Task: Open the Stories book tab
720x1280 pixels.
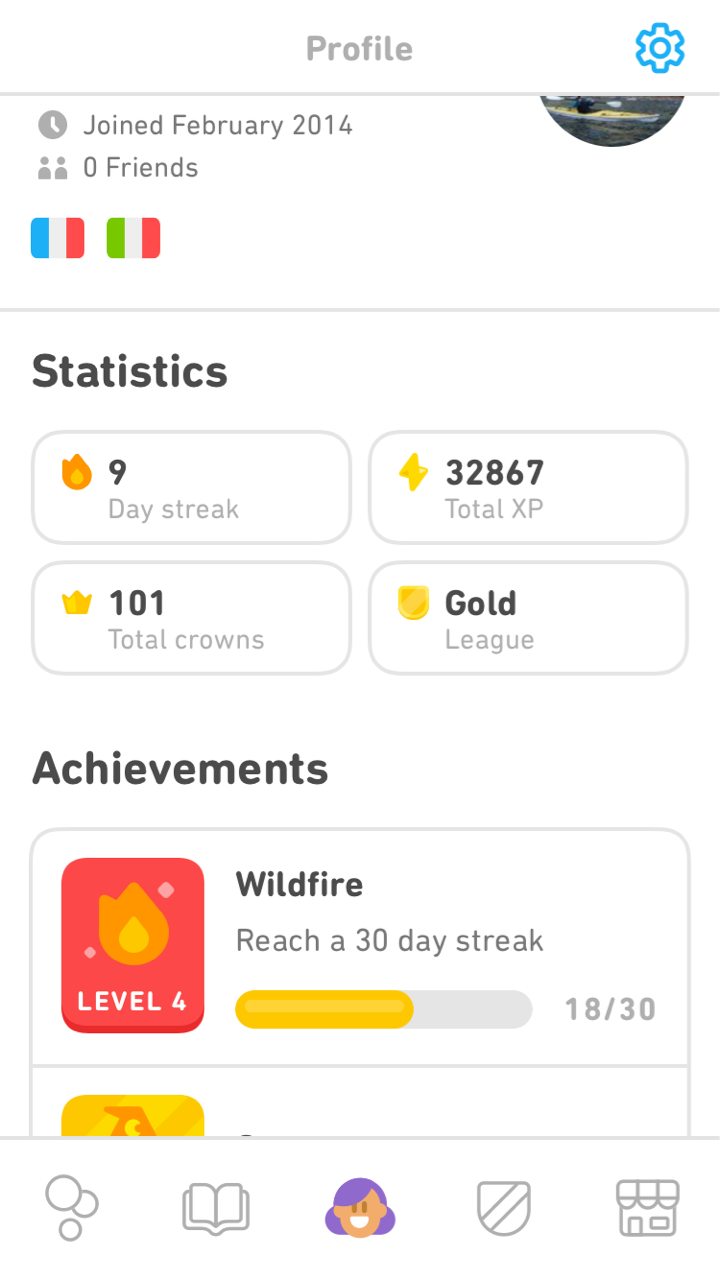Action: point(215,1208)
